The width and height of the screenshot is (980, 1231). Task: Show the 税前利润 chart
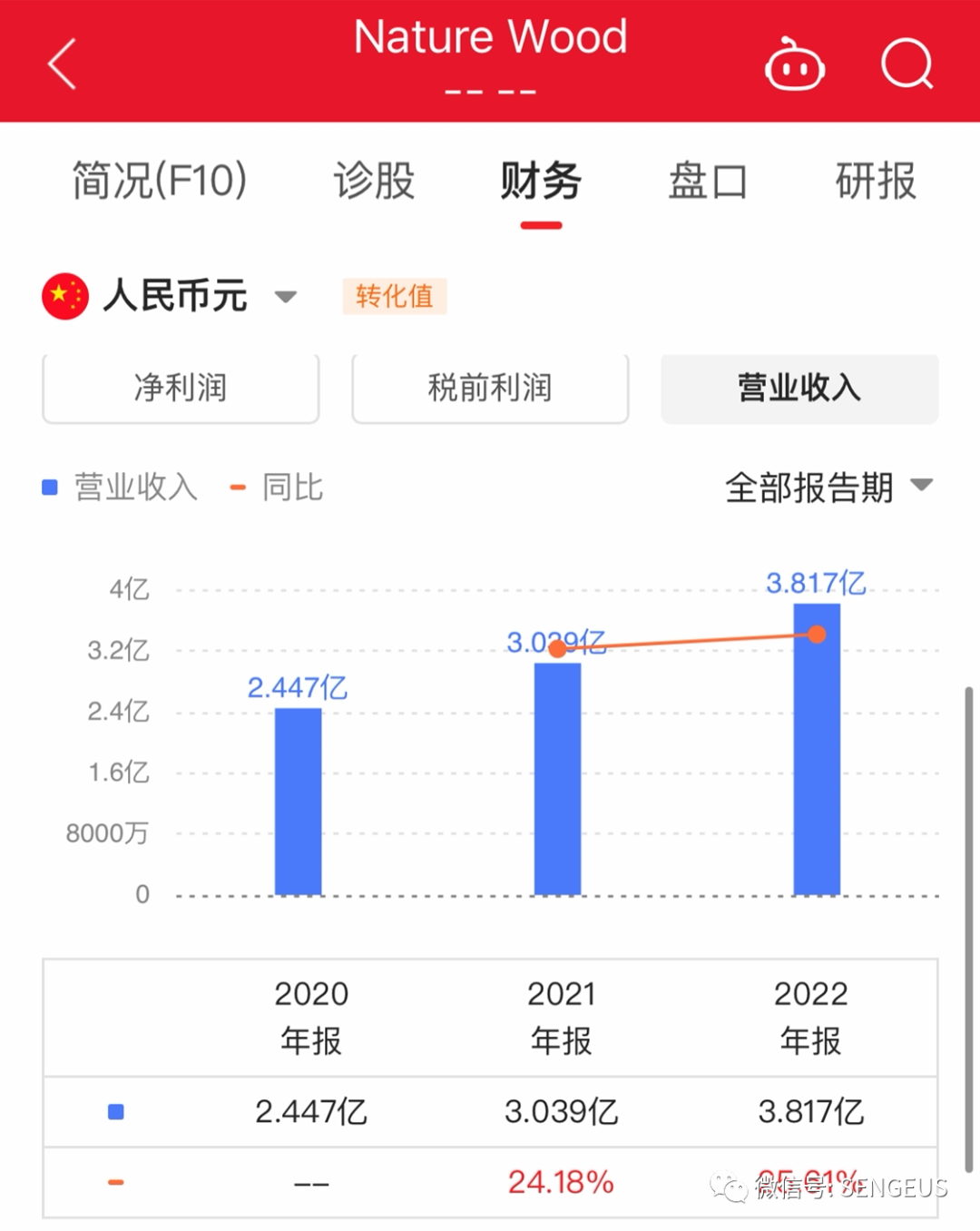click(490, 389)
